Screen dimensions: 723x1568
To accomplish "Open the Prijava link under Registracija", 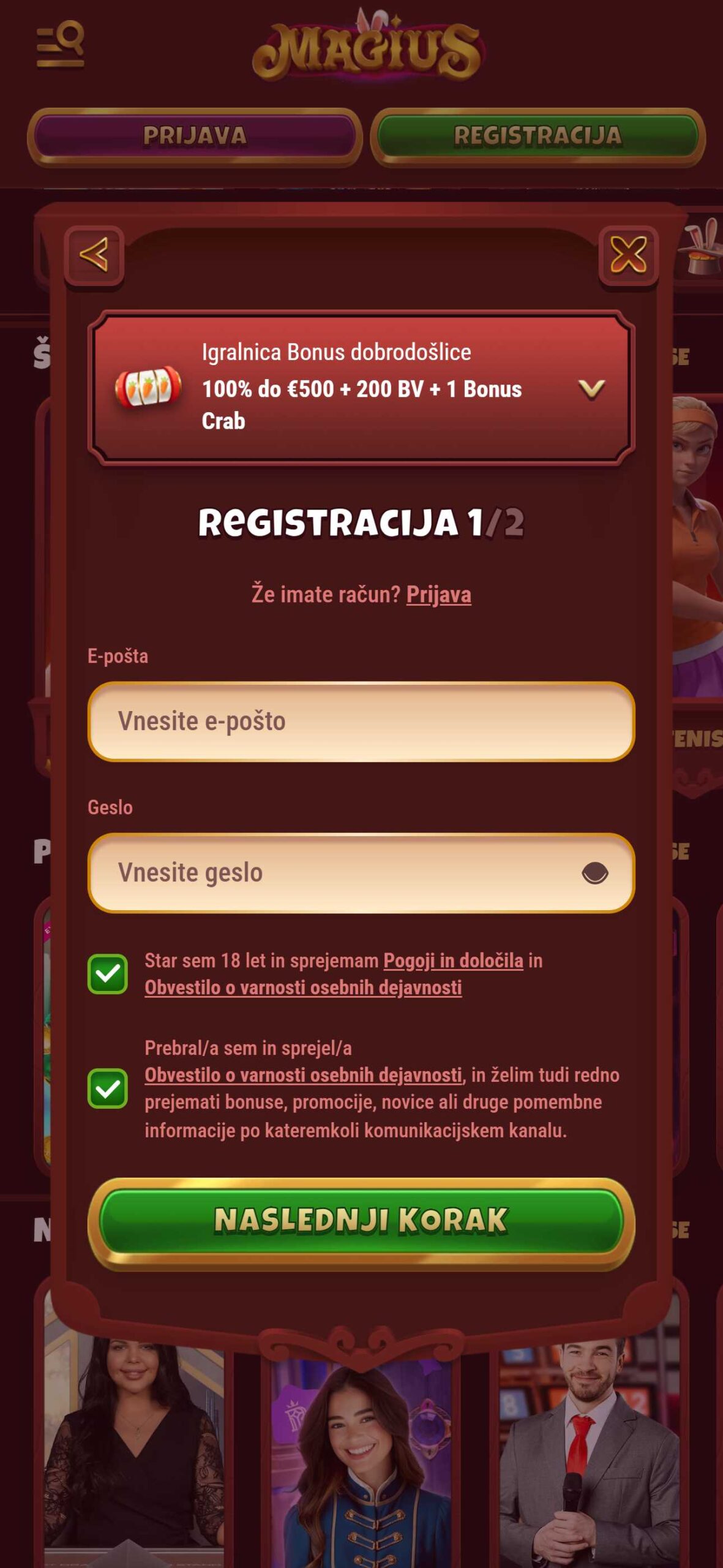I will (x=438, y=594).
